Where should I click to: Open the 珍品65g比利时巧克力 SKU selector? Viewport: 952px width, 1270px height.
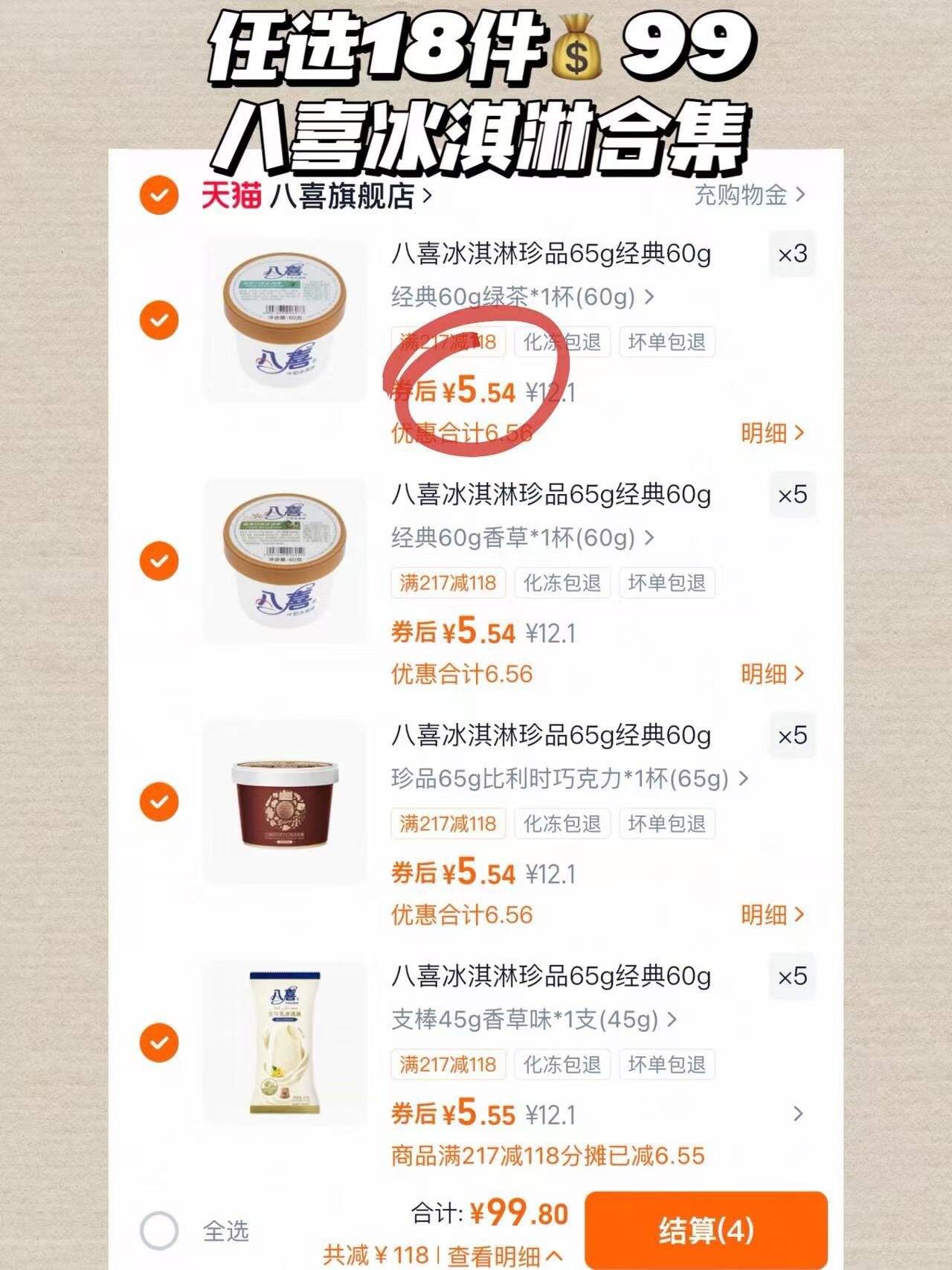pos(565,776)
